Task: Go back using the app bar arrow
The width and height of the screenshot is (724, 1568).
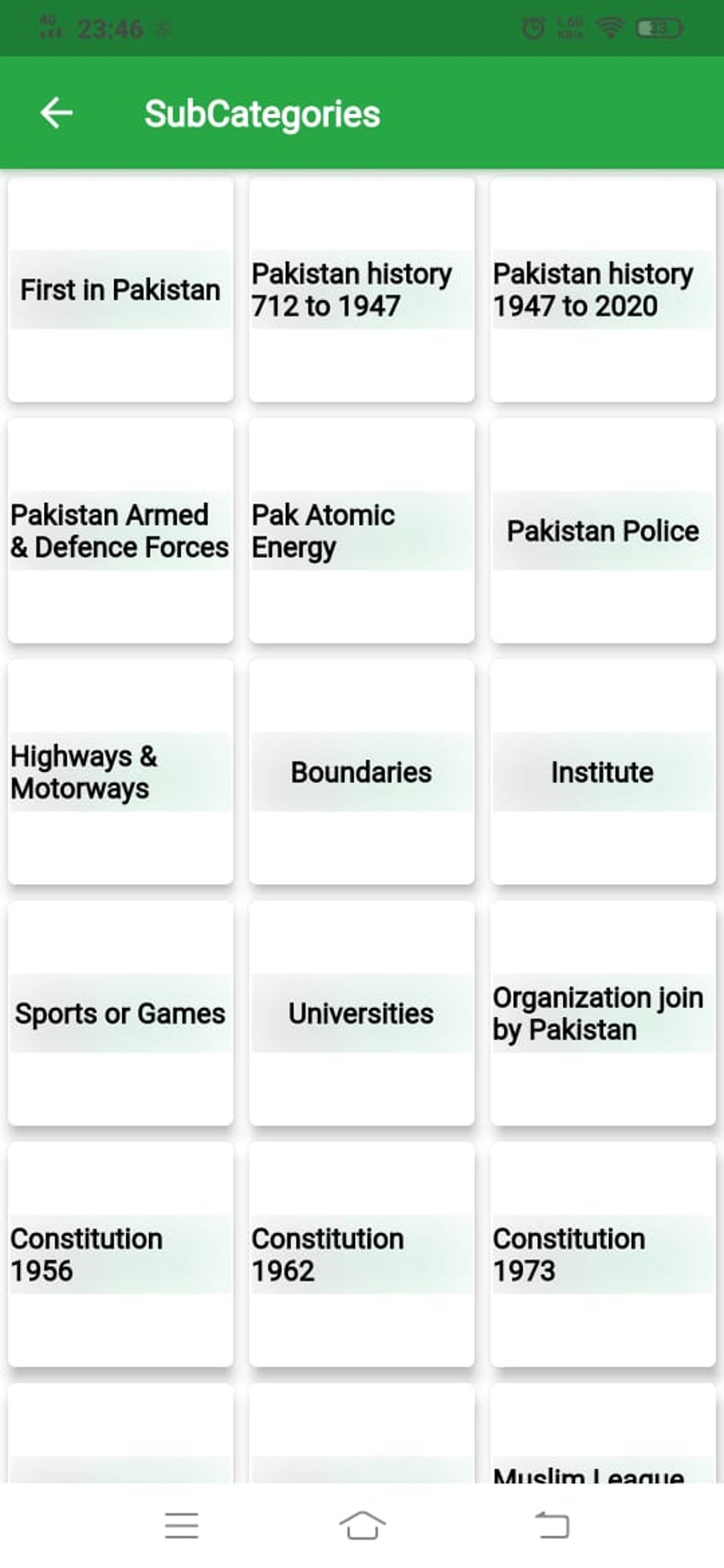Action: 57,114
